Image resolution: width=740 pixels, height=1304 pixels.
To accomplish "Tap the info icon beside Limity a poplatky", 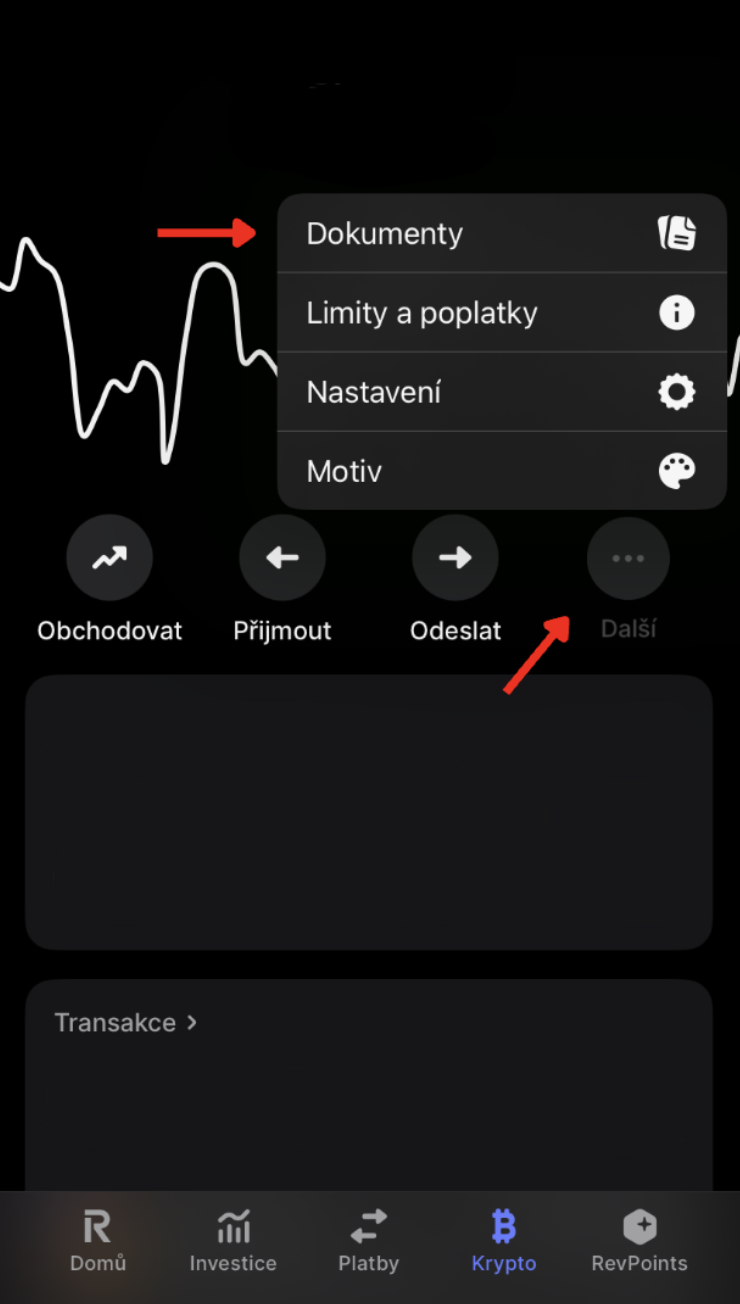I will tap(678, 312).
